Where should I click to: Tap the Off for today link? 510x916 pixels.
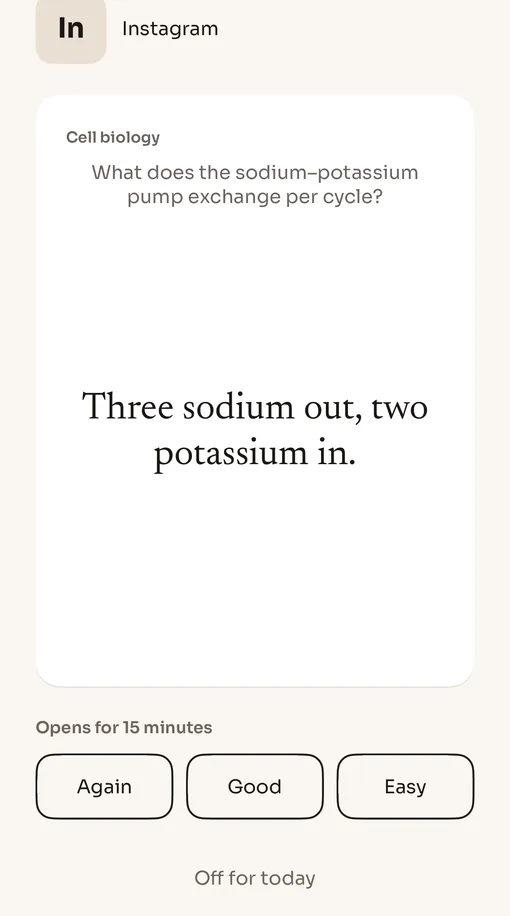point(255,878)
